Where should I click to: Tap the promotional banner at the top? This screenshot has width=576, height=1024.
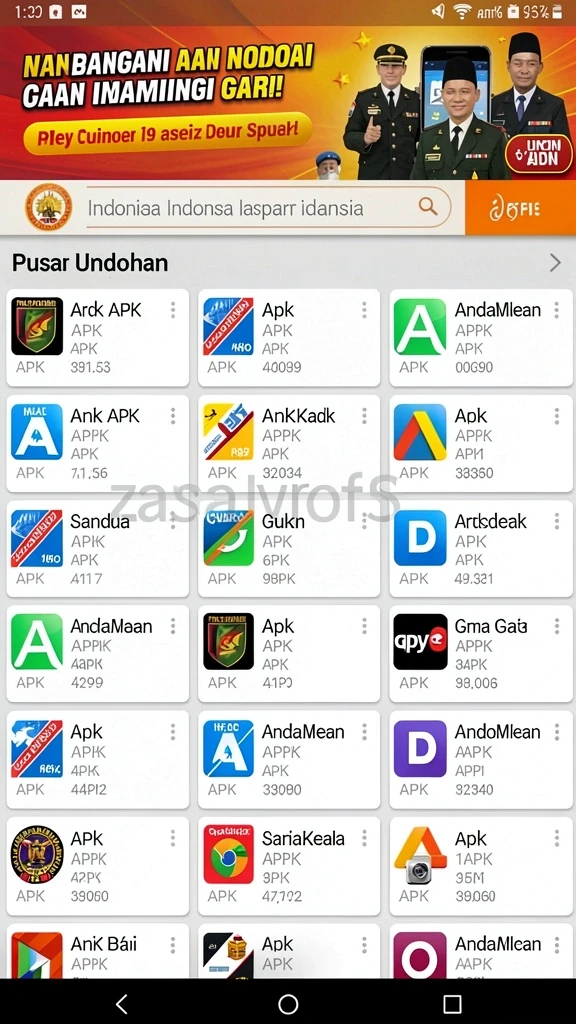tap(288, 103)
